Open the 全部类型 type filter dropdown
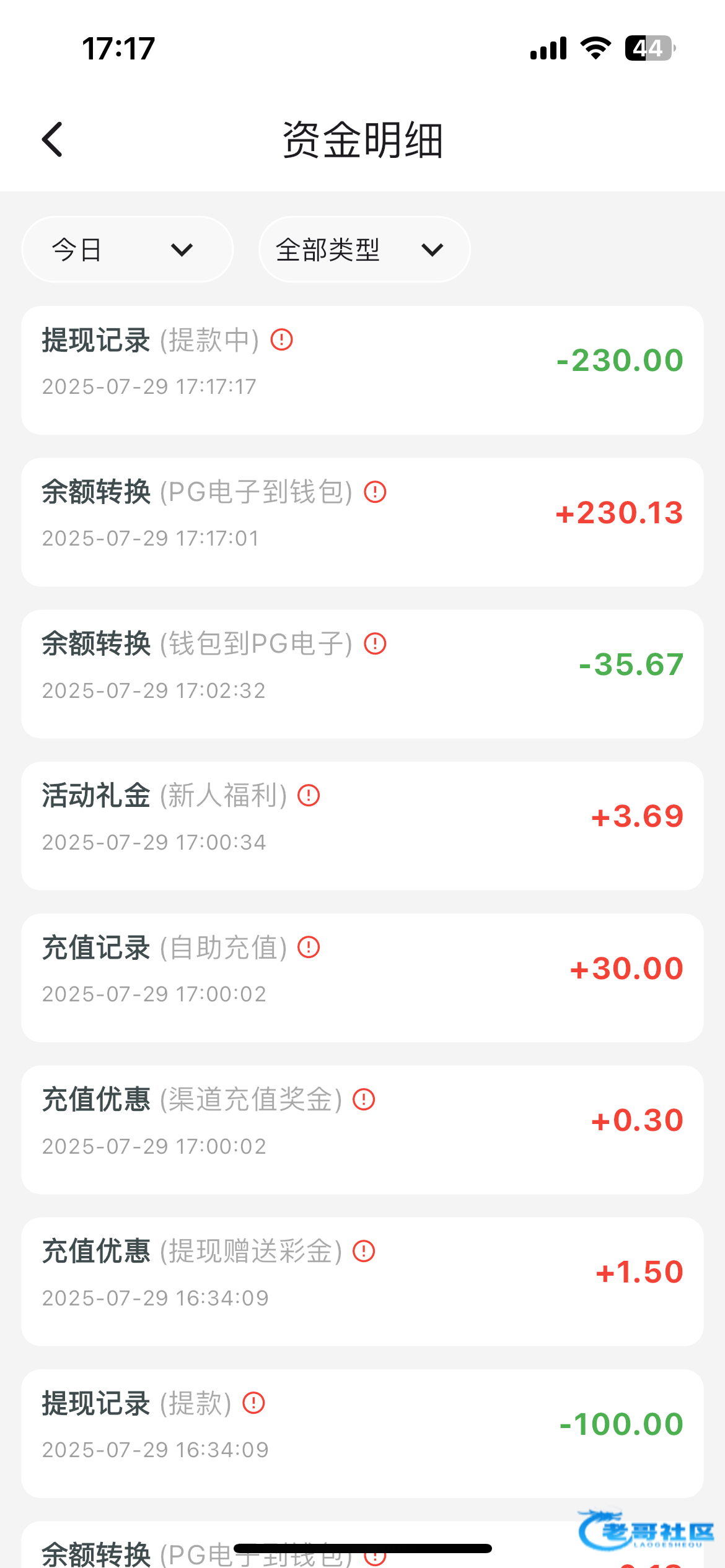725x1568 pixels. [364, 250]
